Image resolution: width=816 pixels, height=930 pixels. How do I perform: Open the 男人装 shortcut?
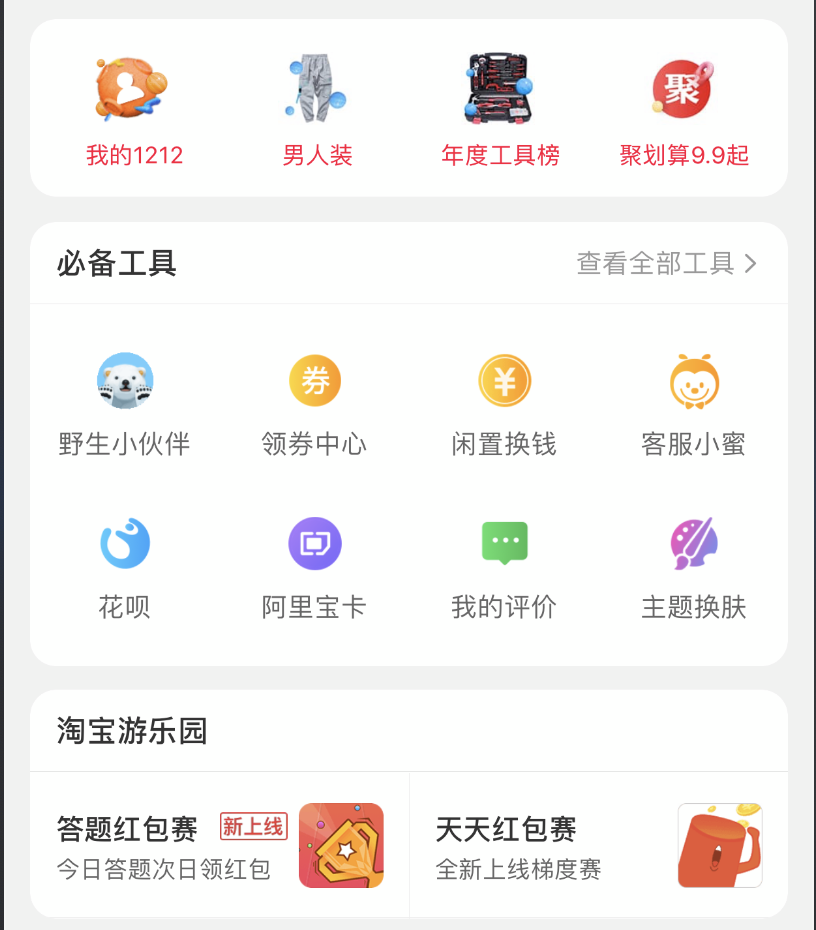(x=317, y=112)
